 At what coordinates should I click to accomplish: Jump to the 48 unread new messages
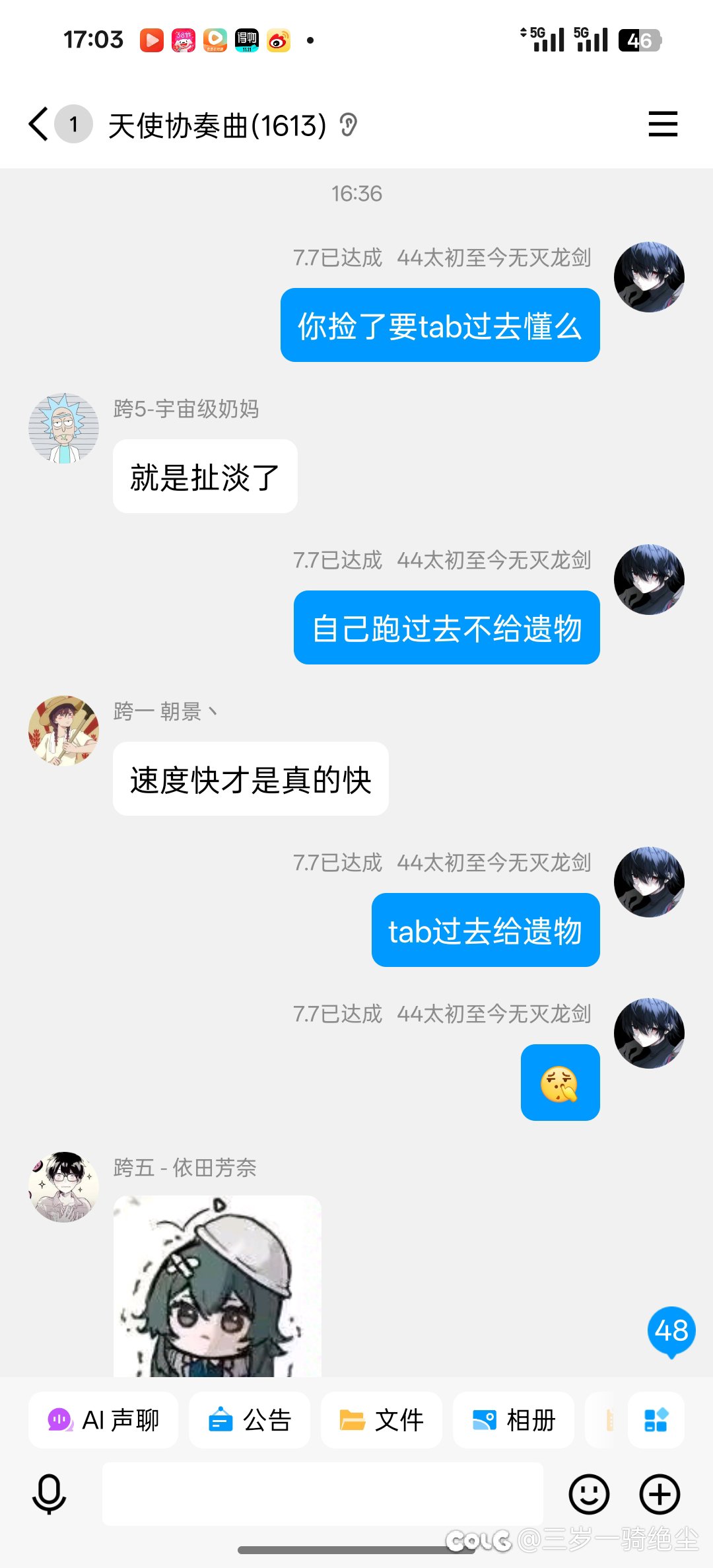click(671, 1332)
